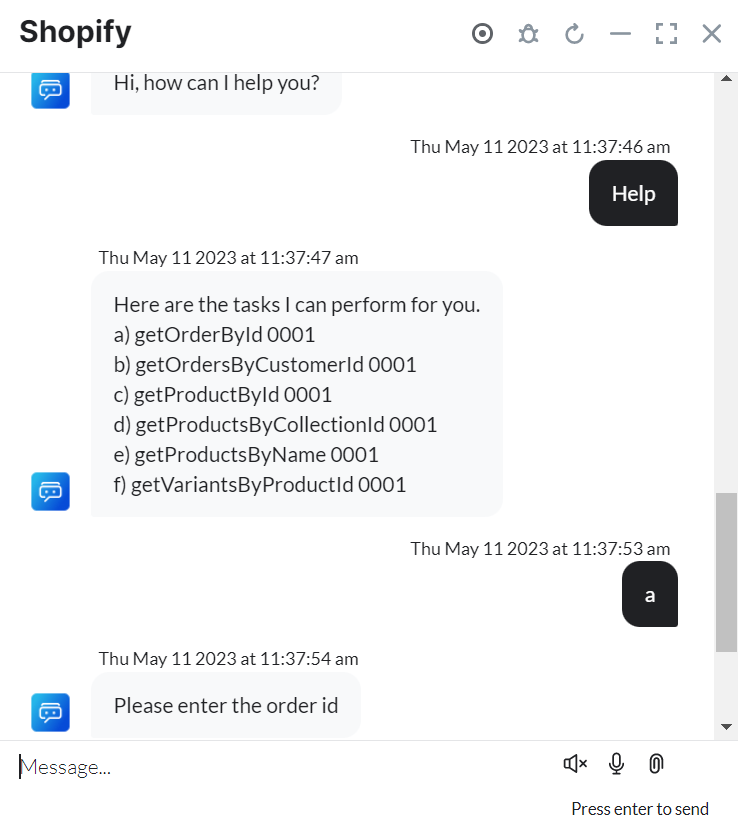Close the Shopify chat window
Viewport: 738px width, 817px height.
712,34
